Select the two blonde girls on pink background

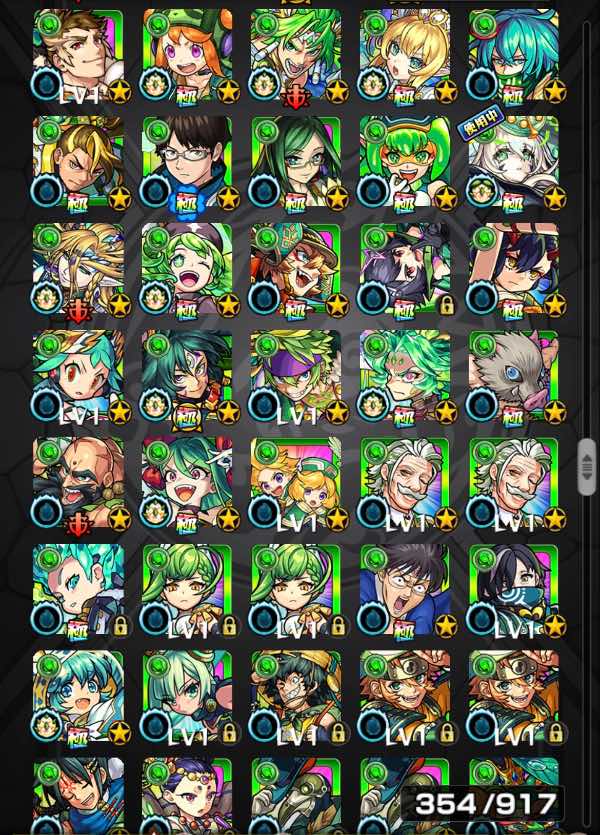coord(296,483)
